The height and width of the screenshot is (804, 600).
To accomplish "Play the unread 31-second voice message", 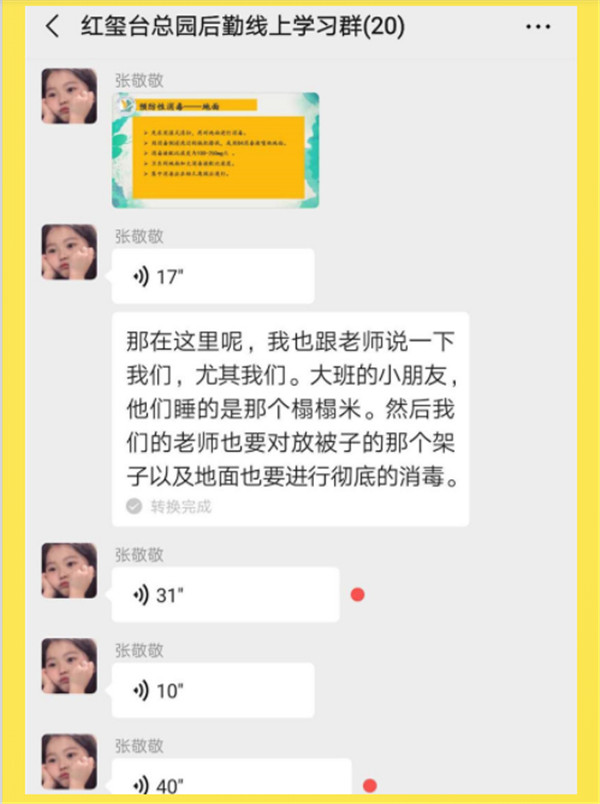I will 225,595.
